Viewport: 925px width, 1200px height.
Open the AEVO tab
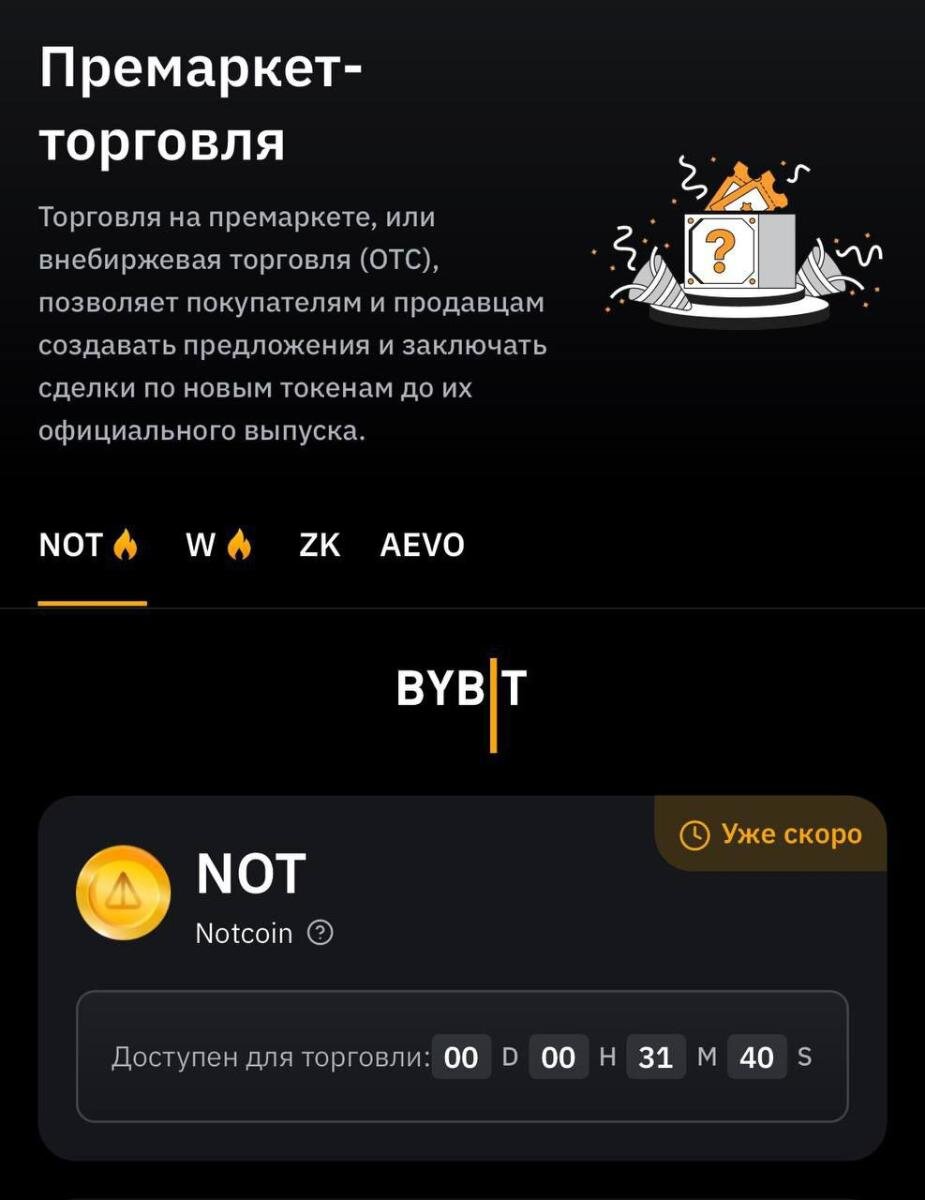coord(422,546)
